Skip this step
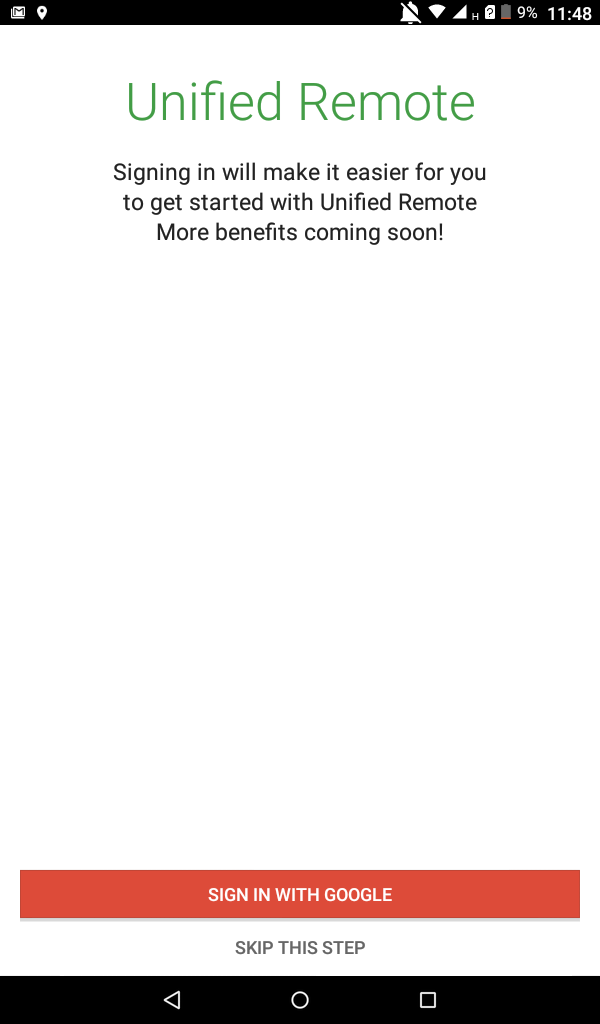This screenshot has width=600, height=1024. 300,948
